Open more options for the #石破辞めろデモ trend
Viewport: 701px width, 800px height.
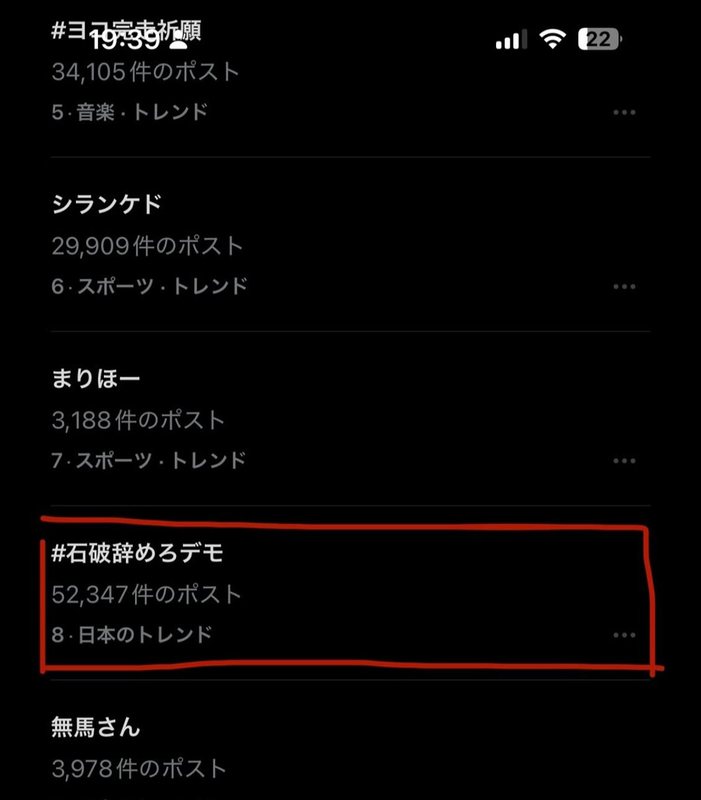click(x=624, y=635)
